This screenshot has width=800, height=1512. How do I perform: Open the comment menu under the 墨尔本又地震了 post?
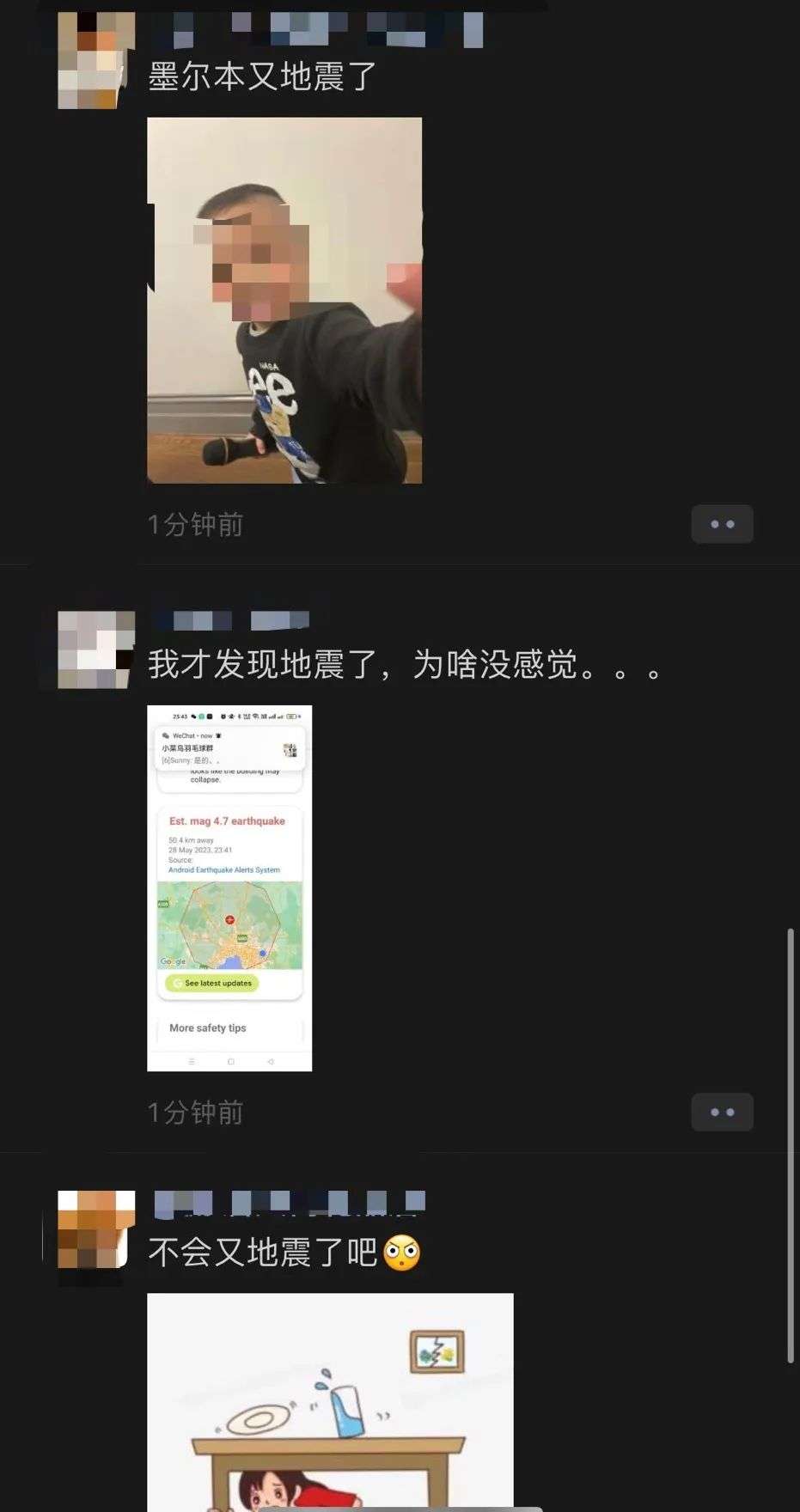(x=722, y=524)
